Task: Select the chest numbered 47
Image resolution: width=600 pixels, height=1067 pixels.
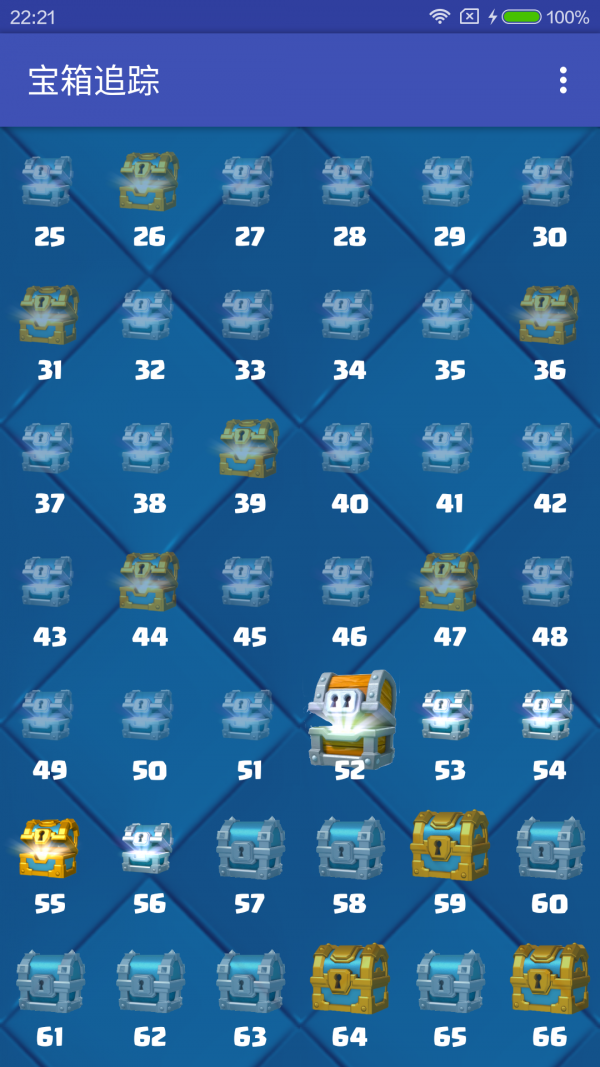Action: click(448, 581)
